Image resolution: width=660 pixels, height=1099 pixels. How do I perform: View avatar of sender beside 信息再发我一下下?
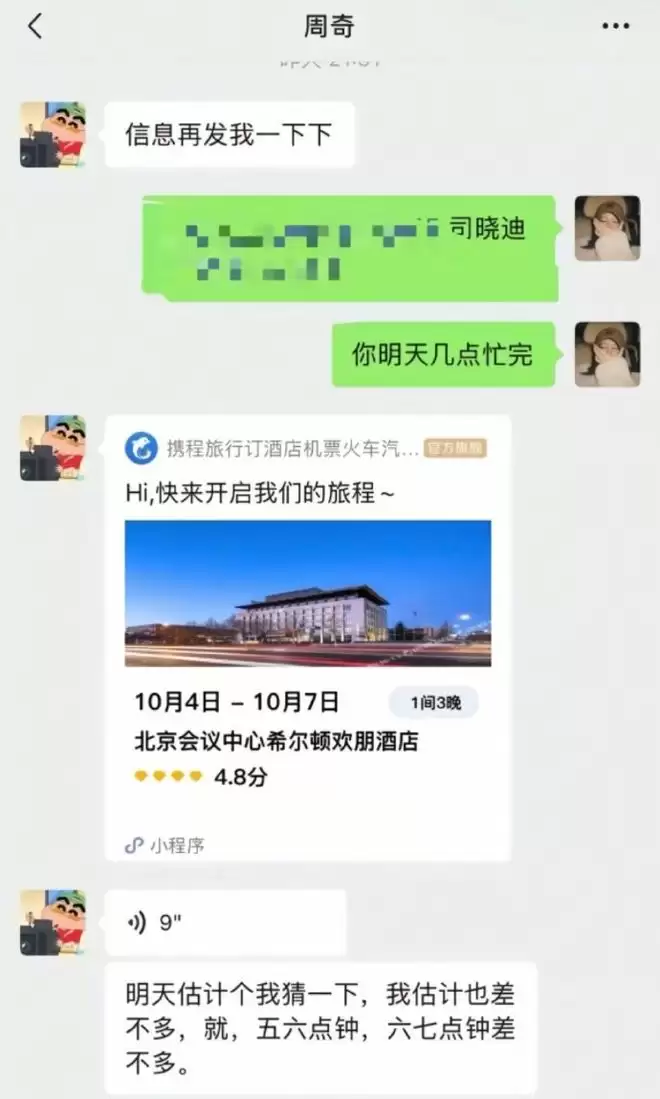[x=52, y=134]
